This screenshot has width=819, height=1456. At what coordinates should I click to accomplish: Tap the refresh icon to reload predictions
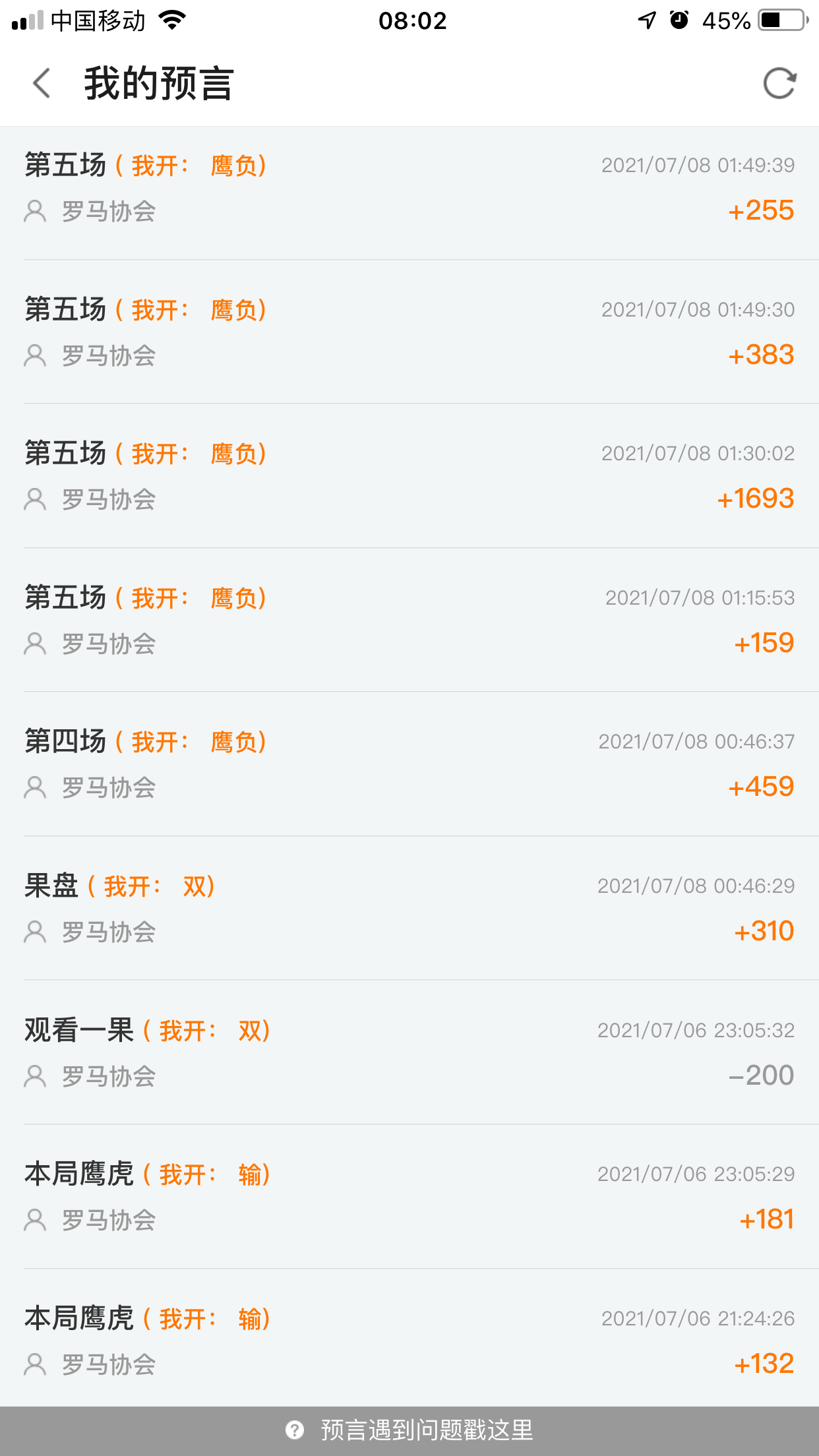(780, 84)
